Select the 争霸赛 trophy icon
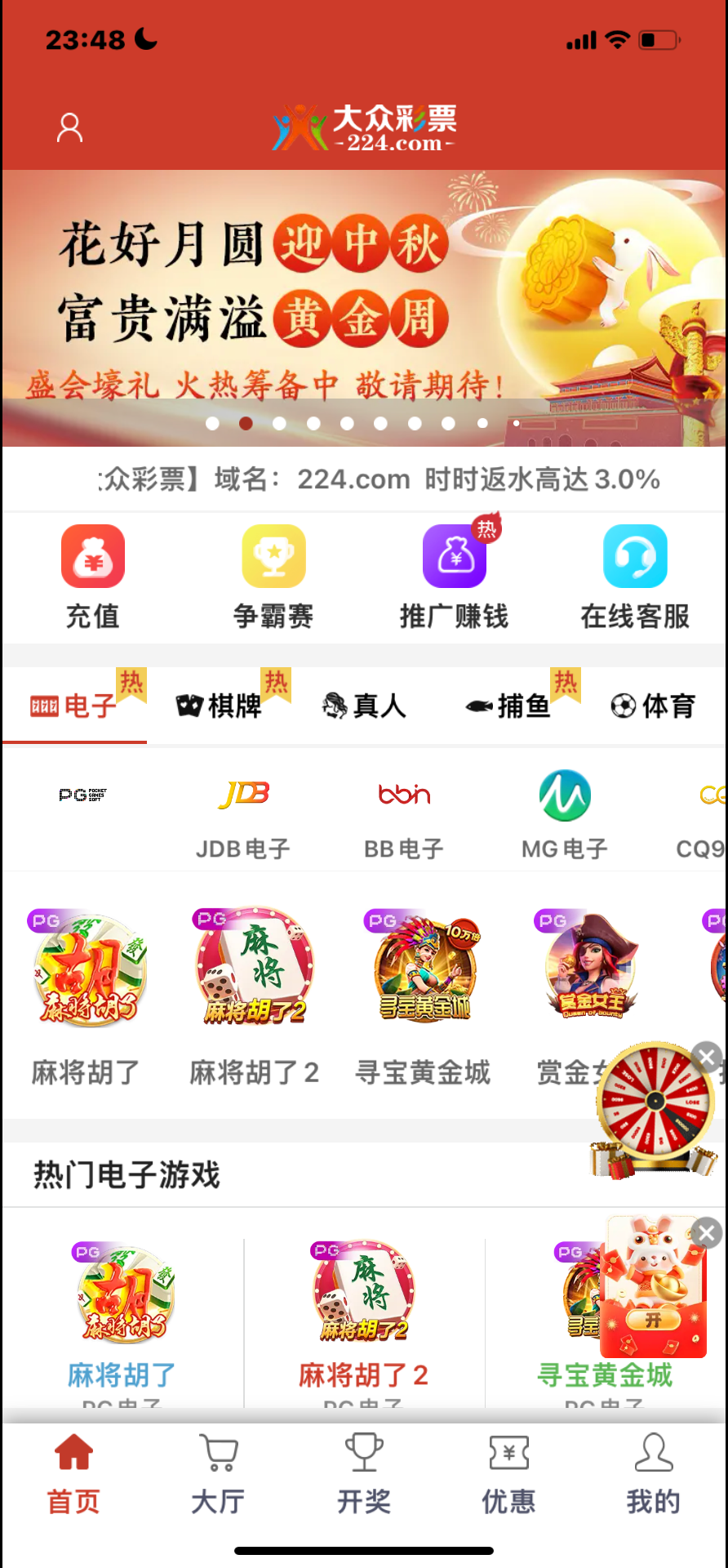The width and height of the screenshot is (728, 1568). [x=273, y=572]
